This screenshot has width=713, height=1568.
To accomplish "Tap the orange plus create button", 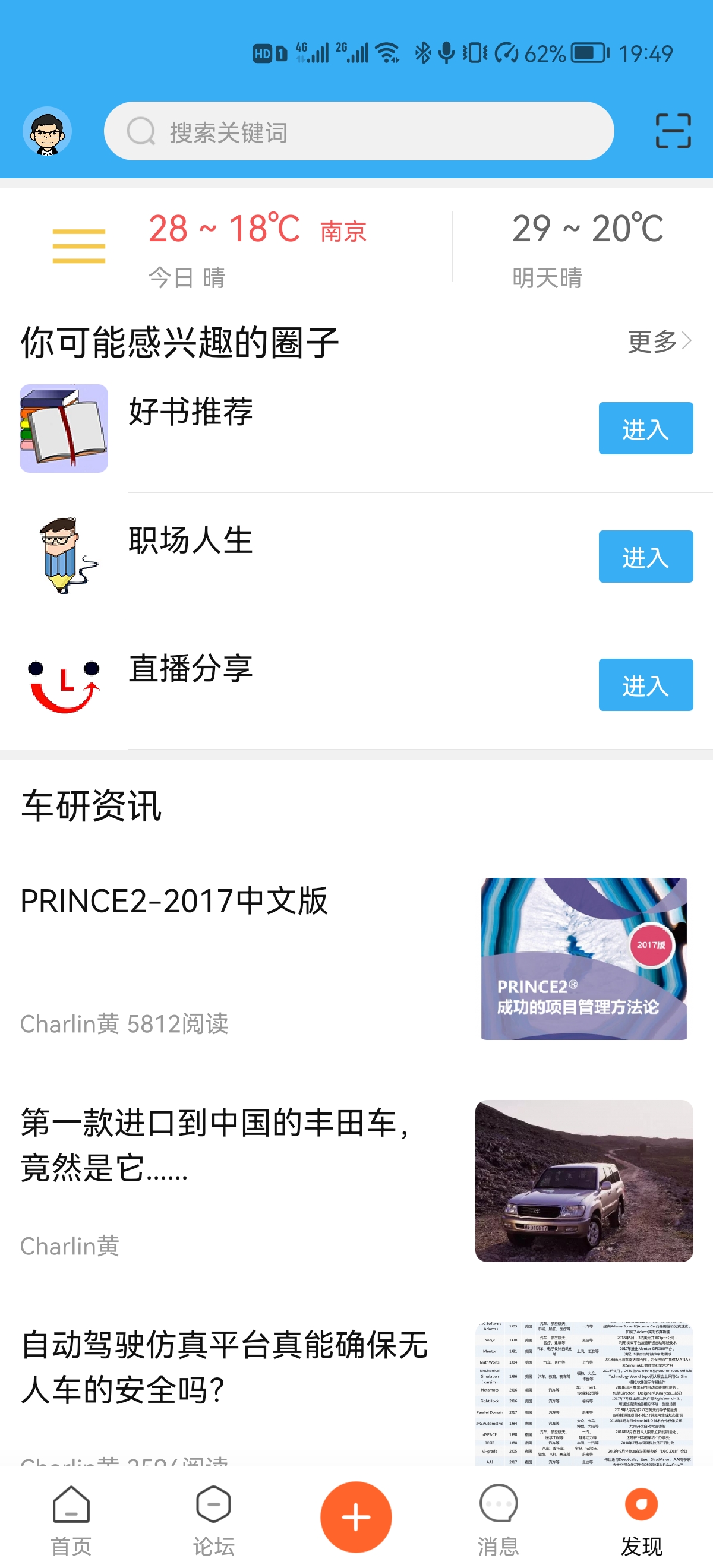I will point(356,1516).
